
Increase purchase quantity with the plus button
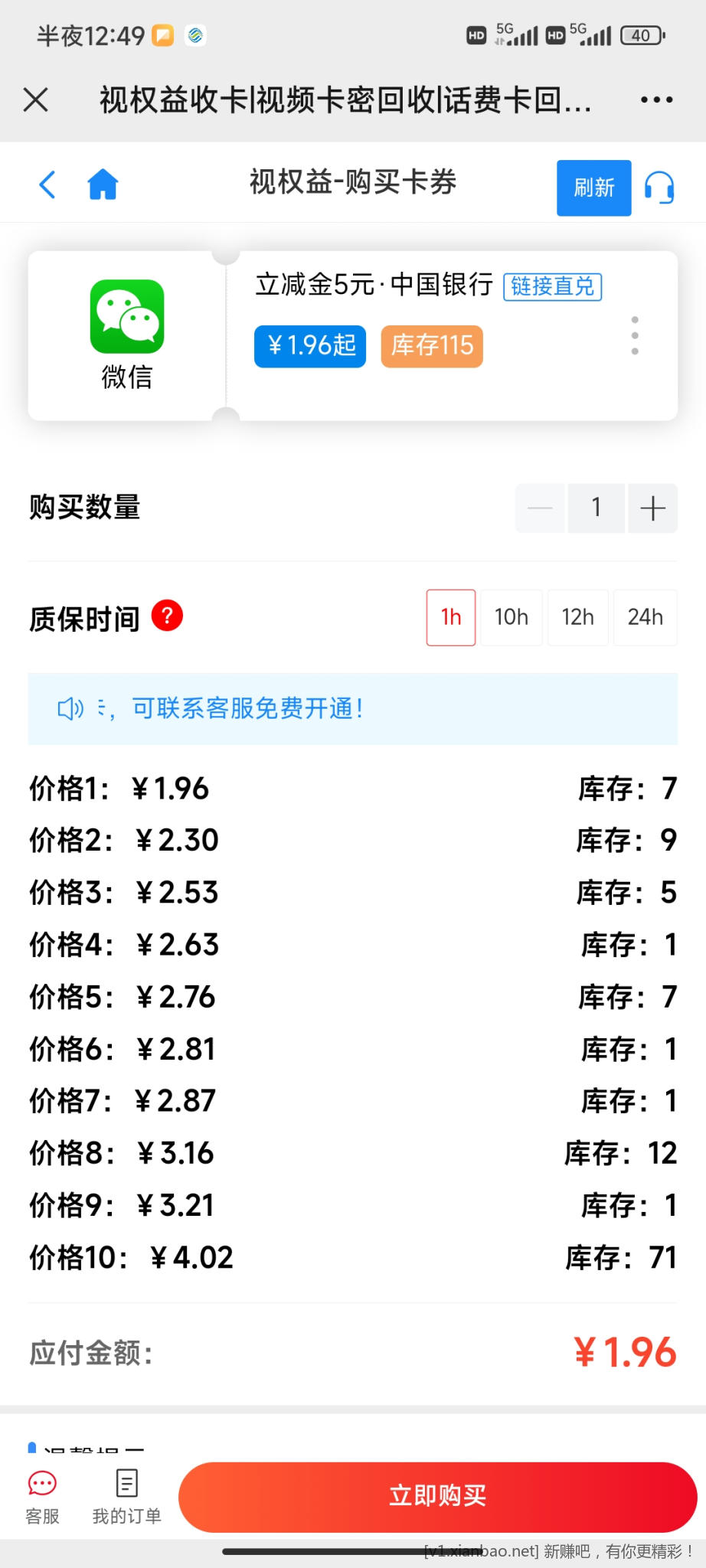[x=652, y=508]
